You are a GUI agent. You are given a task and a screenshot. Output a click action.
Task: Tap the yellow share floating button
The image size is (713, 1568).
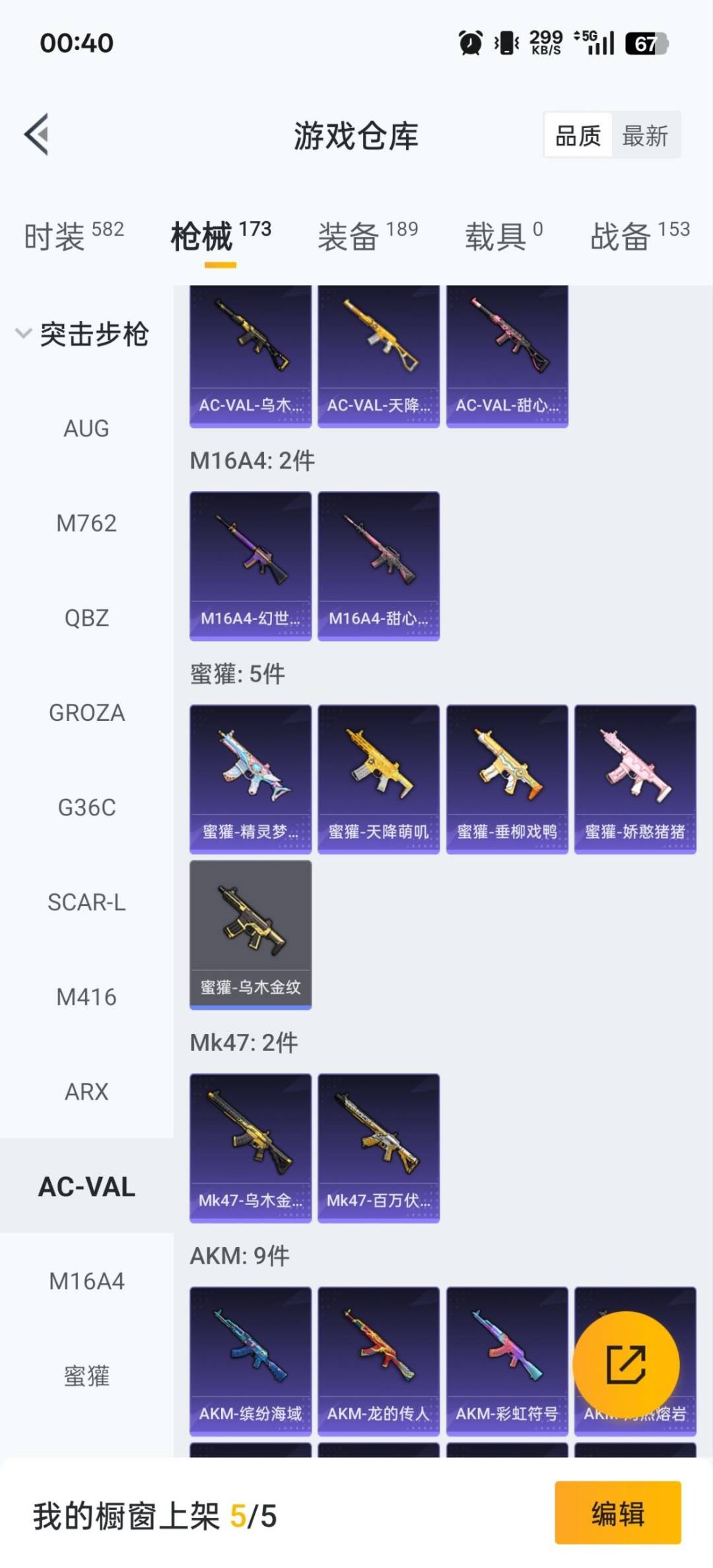point(626,1365)
